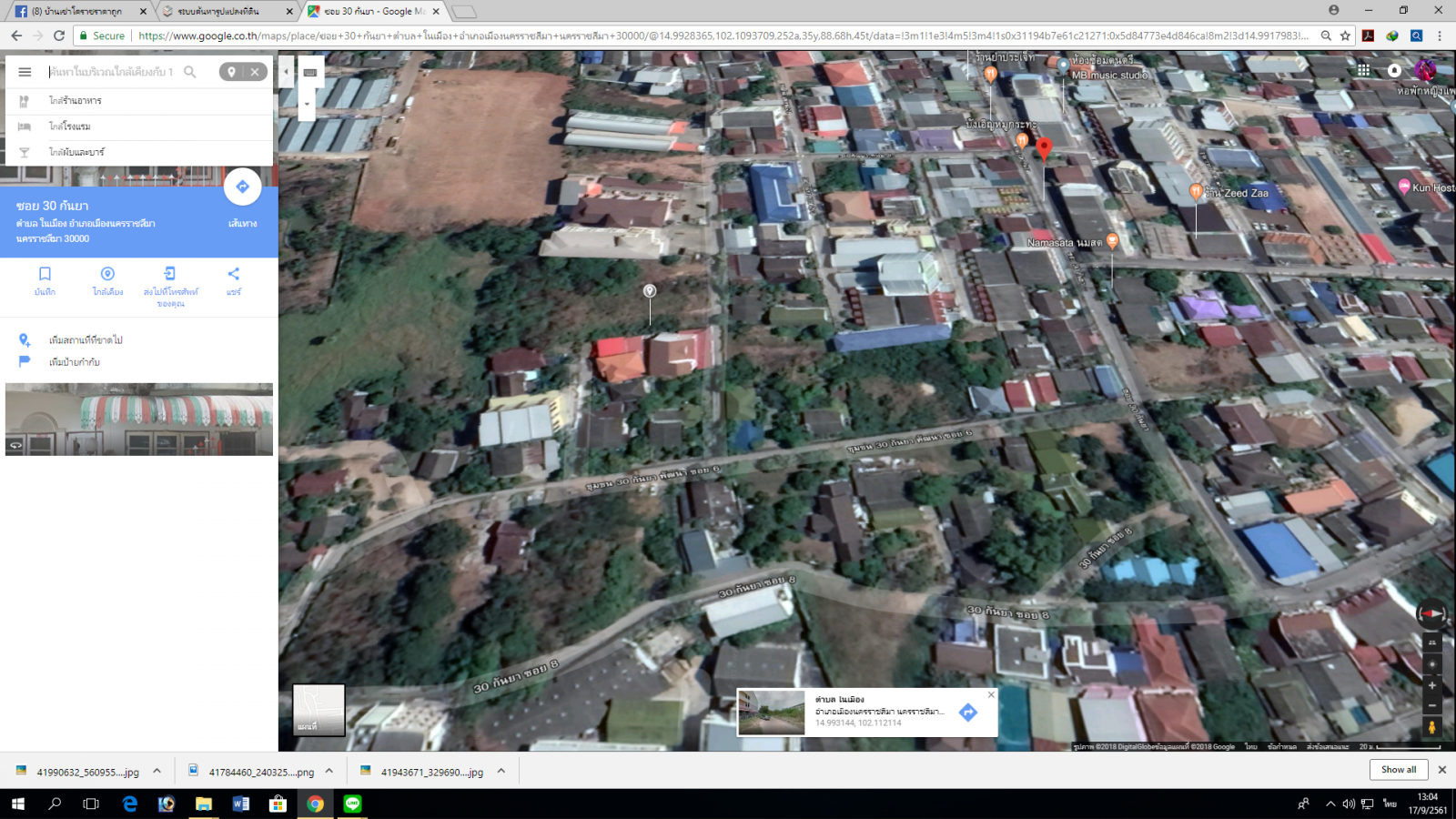
Task: Select the nearby restaurants suggestion
Action: (x=76, y=101)
